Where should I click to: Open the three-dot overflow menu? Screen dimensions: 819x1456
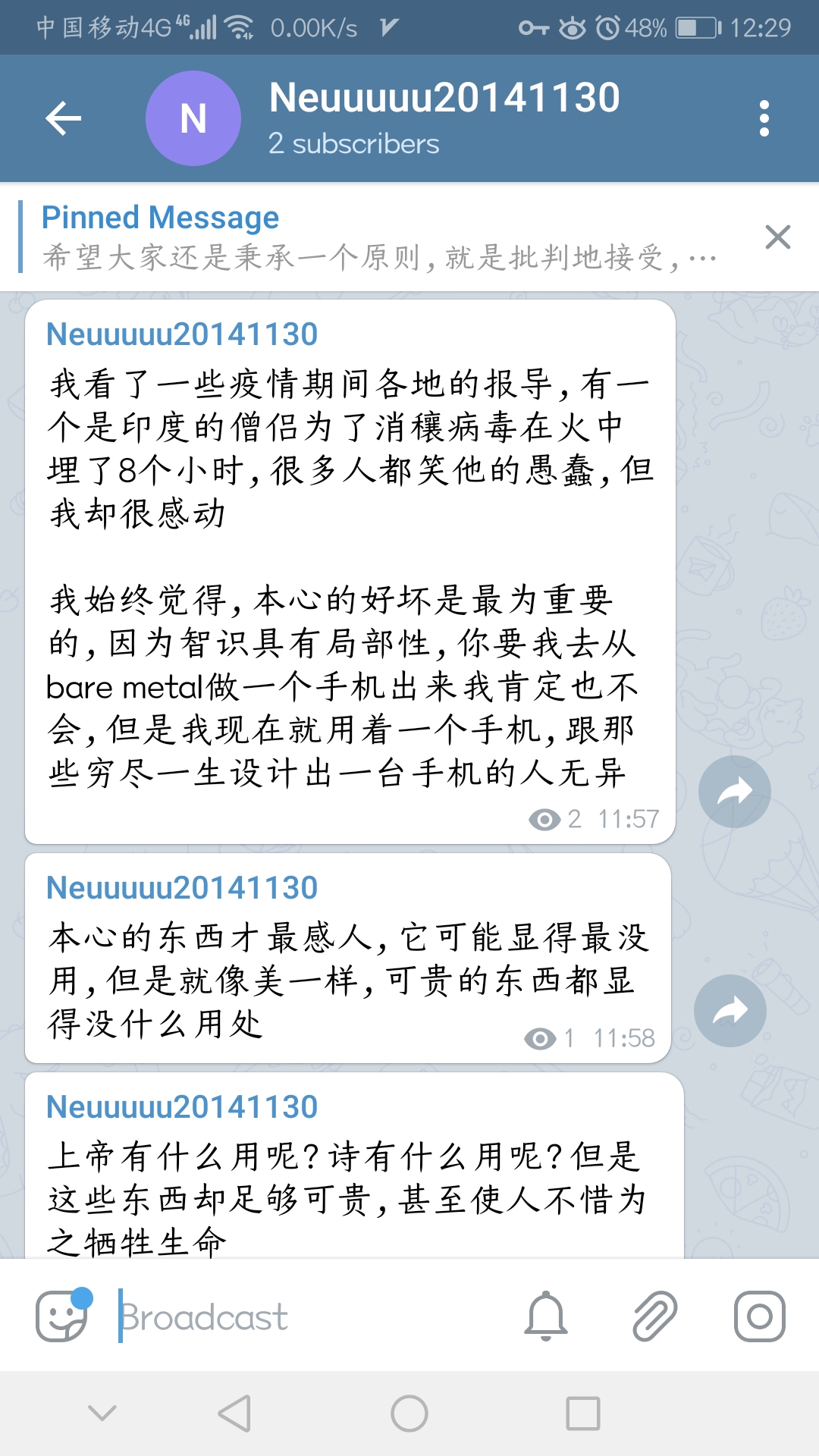pos(764,118)
